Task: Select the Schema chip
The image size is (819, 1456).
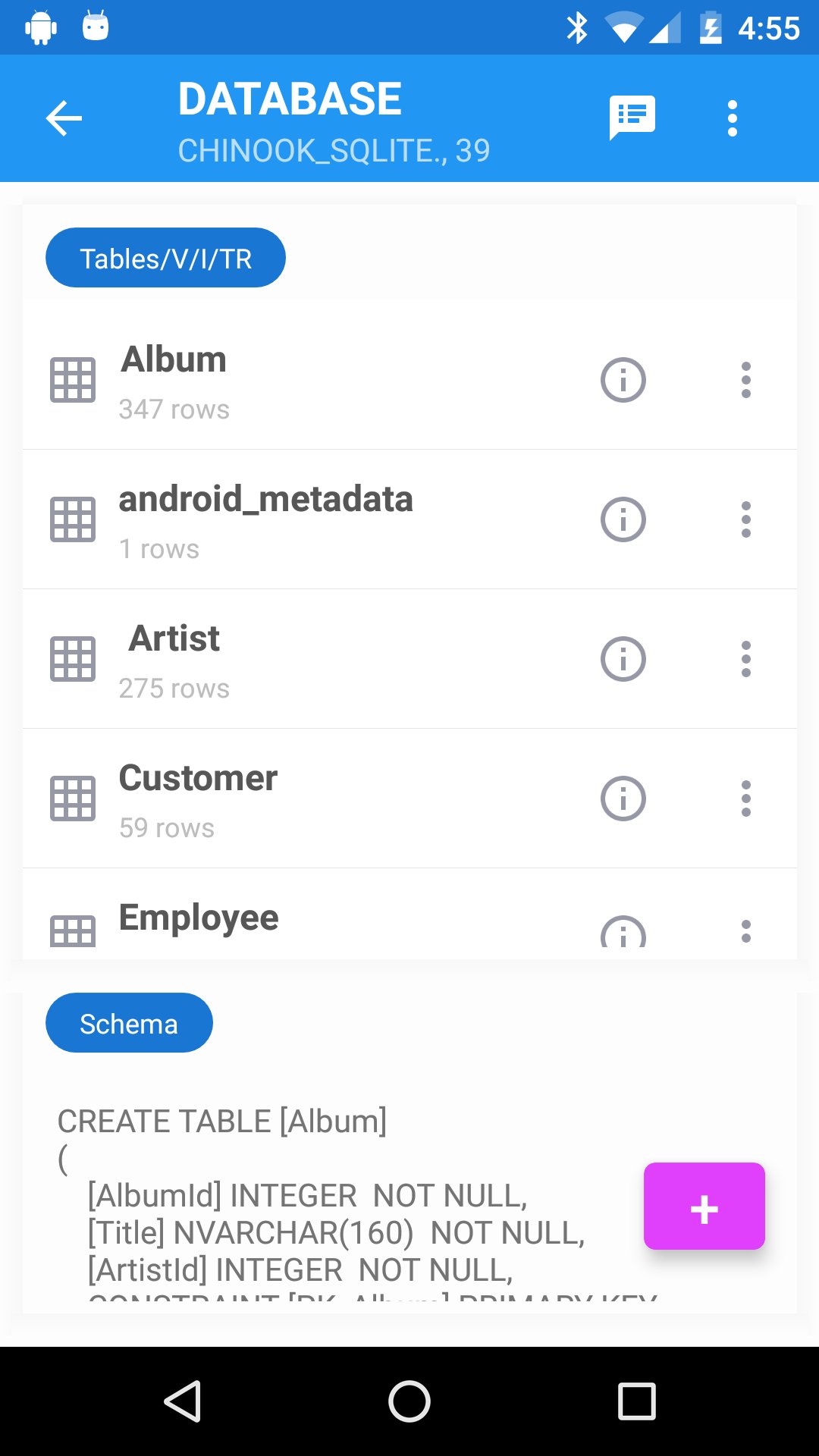Action: 129,1023
